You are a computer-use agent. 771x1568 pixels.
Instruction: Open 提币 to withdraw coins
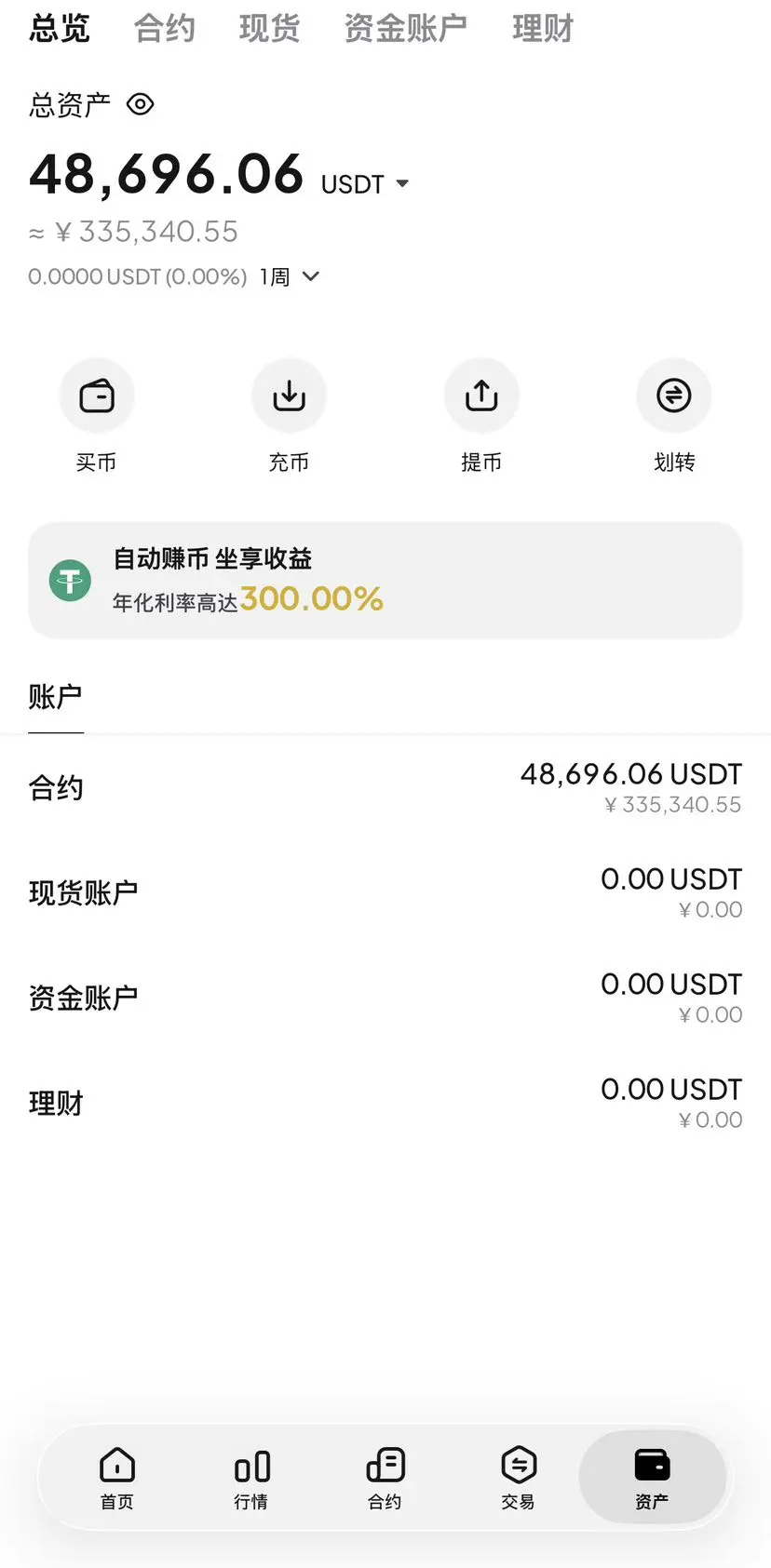481,396
